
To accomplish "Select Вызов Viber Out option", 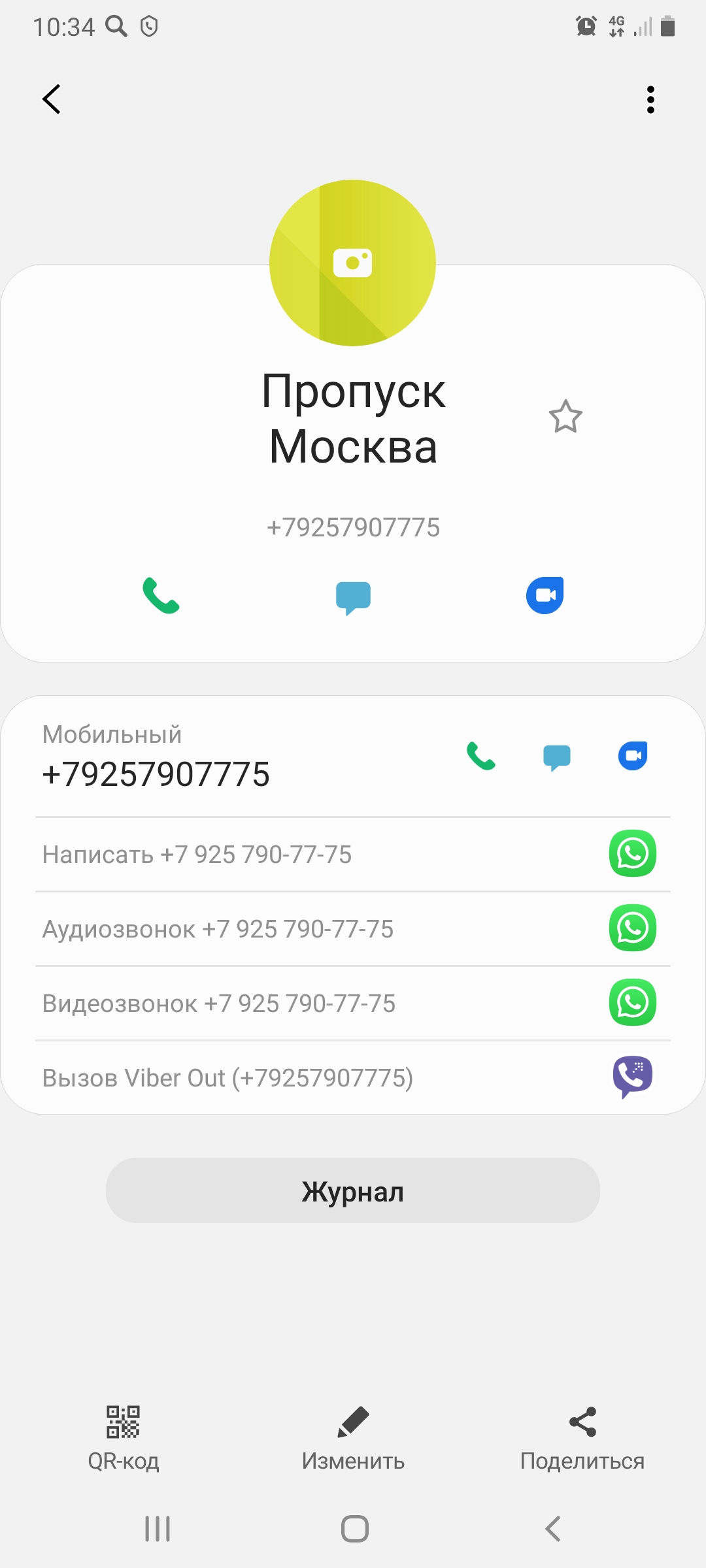I will click(353, 1077).
